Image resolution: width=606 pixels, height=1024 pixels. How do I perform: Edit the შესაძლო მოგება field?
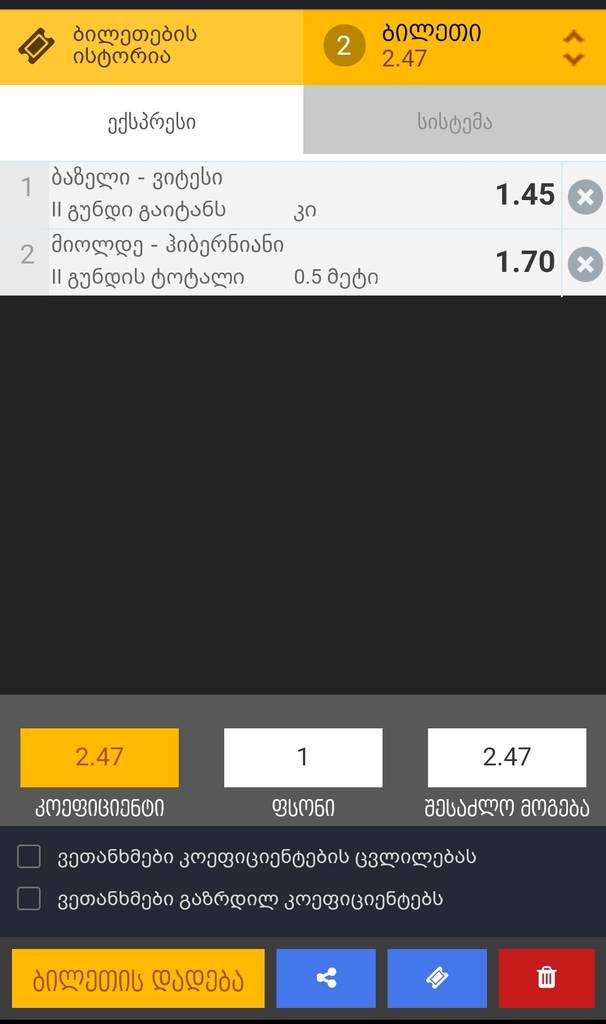pos(506,757)
